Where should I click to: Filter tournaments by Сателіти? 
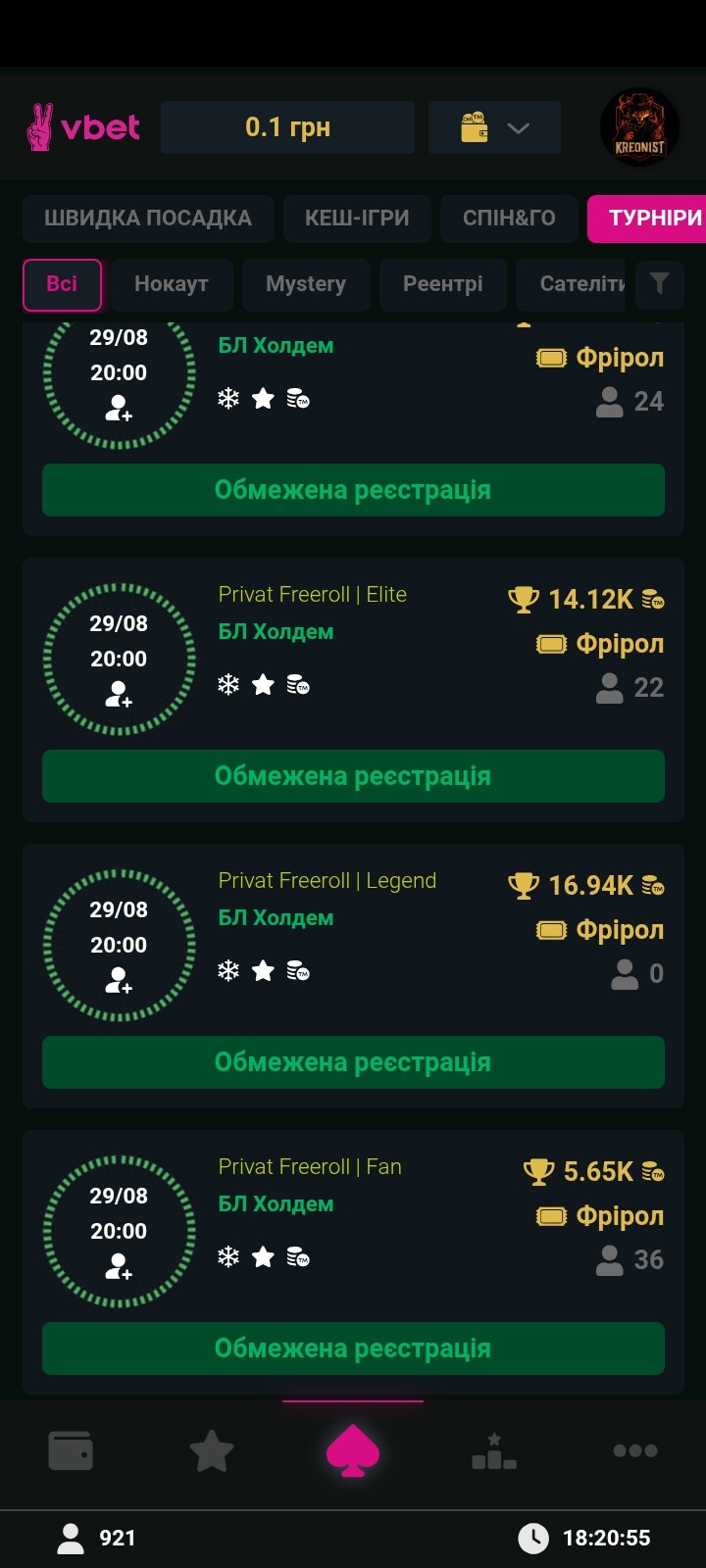click(x=571, y=284)
